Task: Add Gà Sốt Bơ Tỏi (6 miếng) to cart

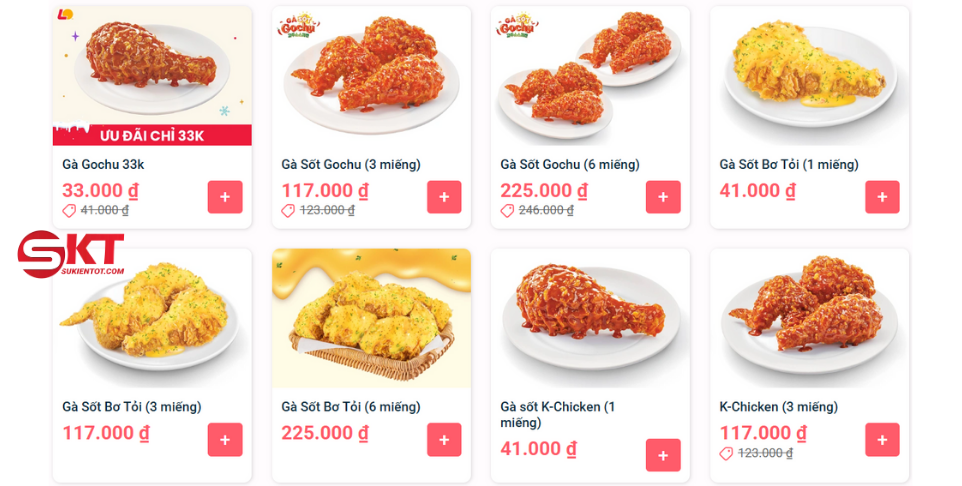Action: coord(444,440)
